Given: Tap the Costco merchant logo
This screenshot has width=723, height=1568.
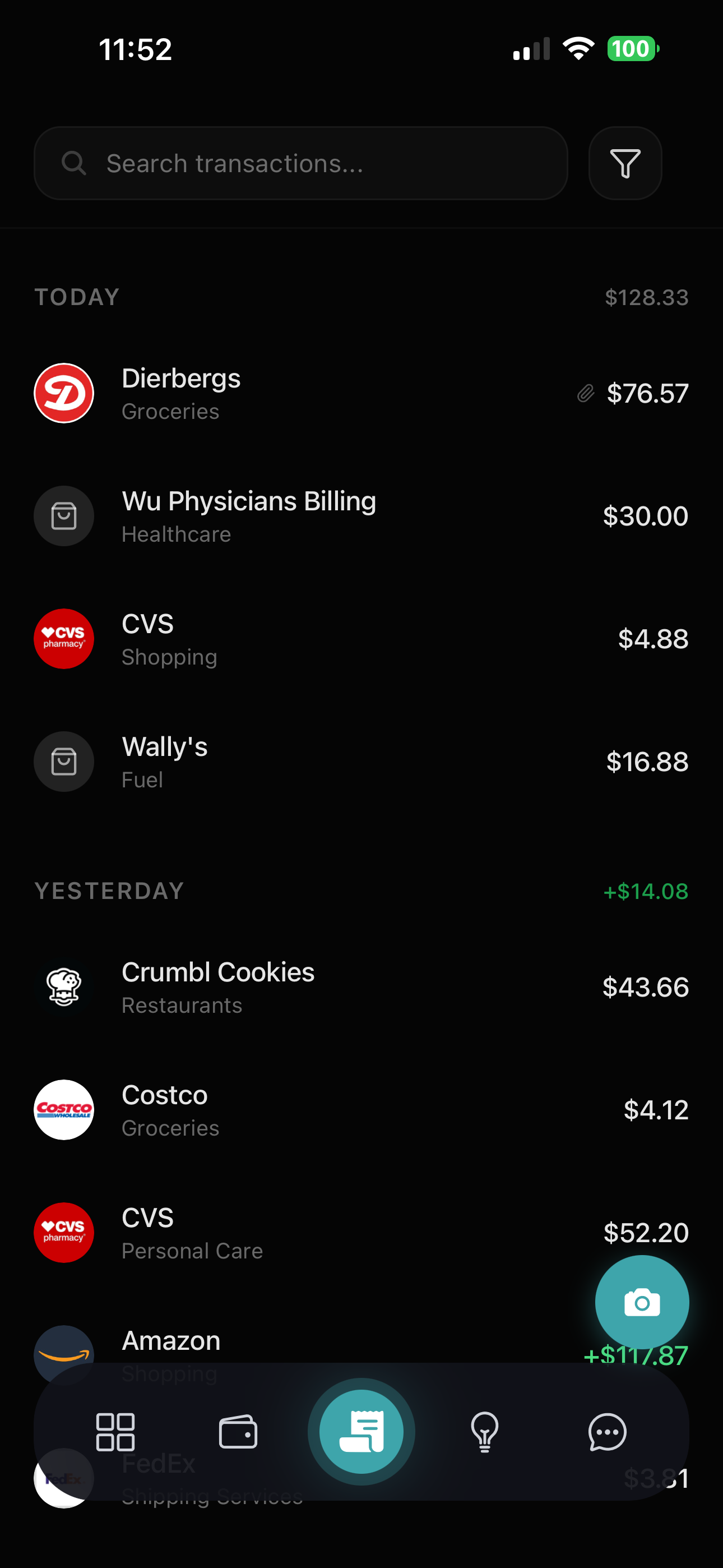Looking at the screenshot, I should (63, 1110).
